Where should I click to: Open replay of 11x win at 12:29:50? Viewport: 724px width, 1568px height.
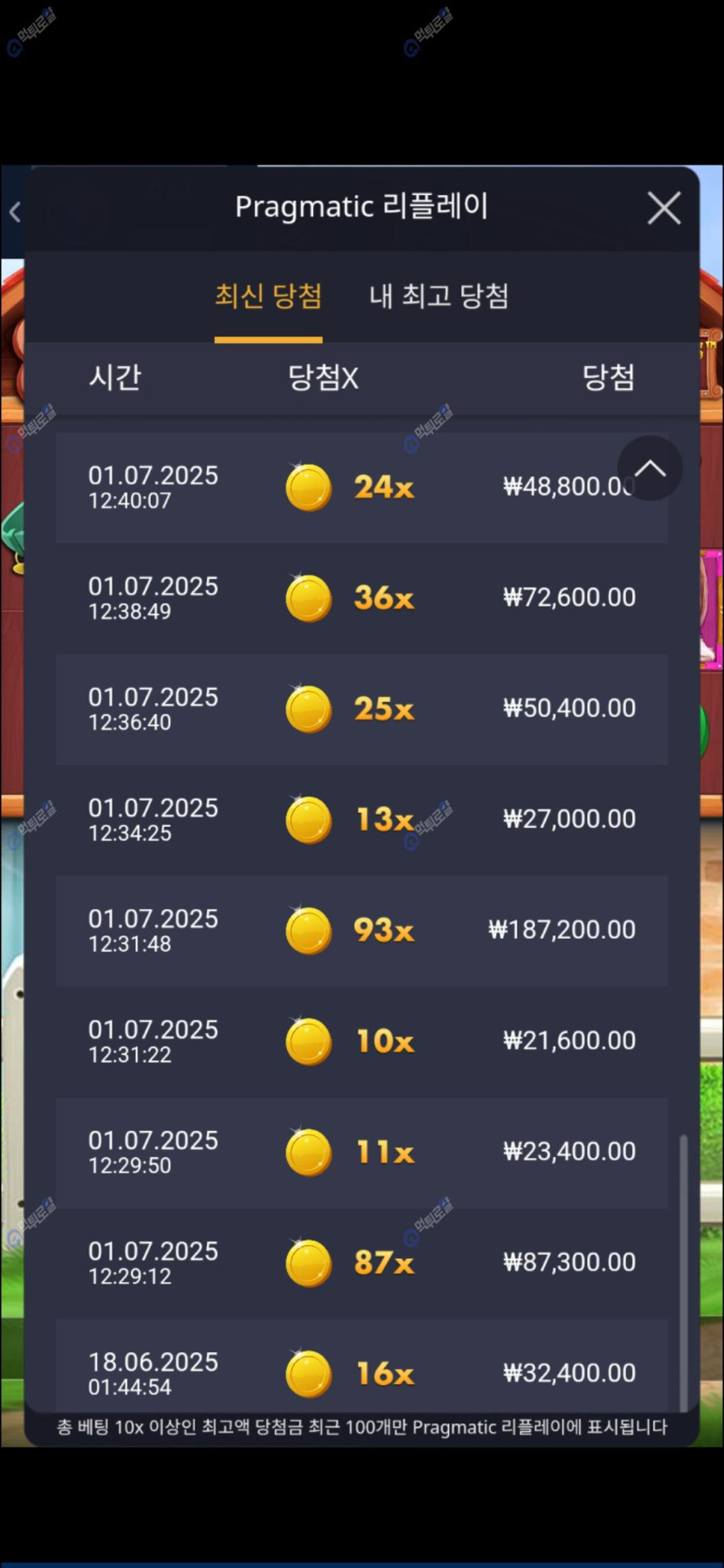coord(362,1152)
